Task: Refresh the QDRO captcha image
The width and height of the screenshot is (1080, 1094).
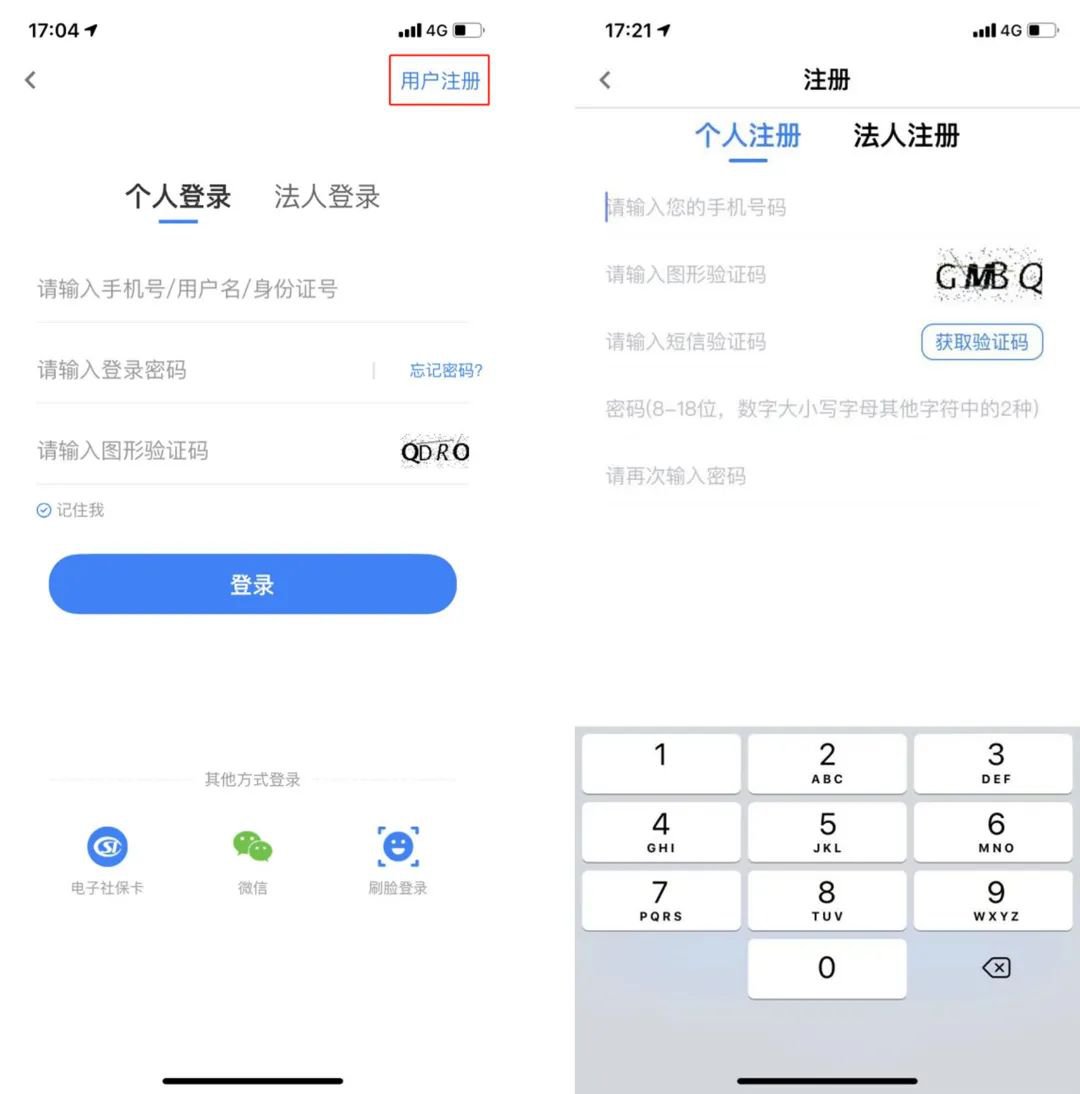Action: [434, 452]
